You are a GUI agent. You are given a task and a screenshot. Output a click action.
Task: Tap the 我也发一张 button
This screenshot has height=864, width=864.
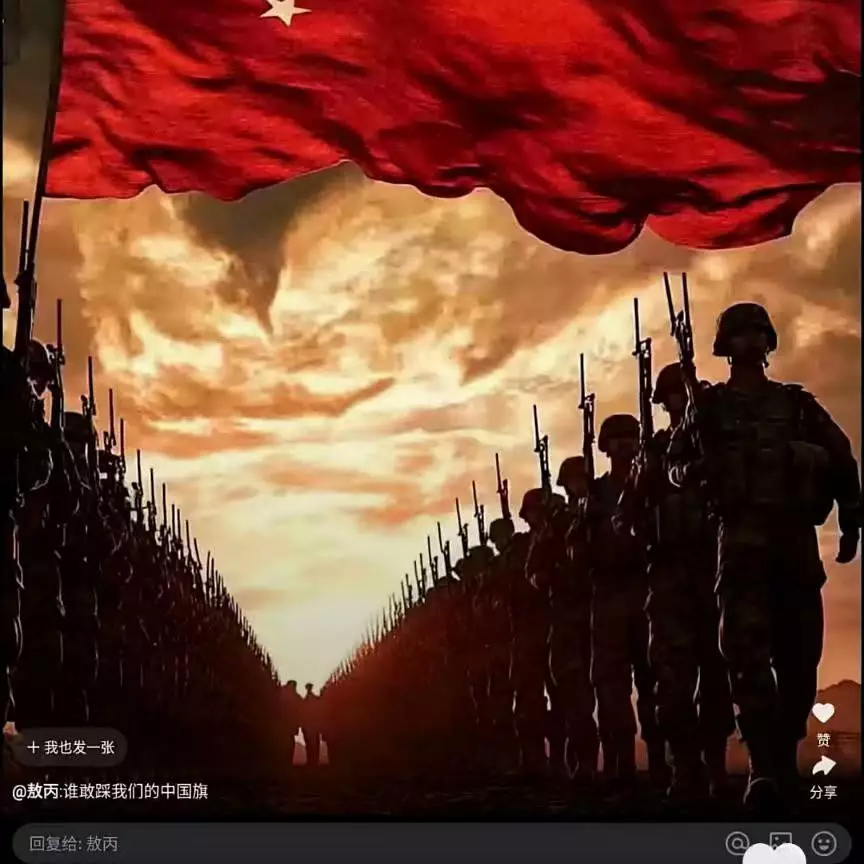point(71,747)
